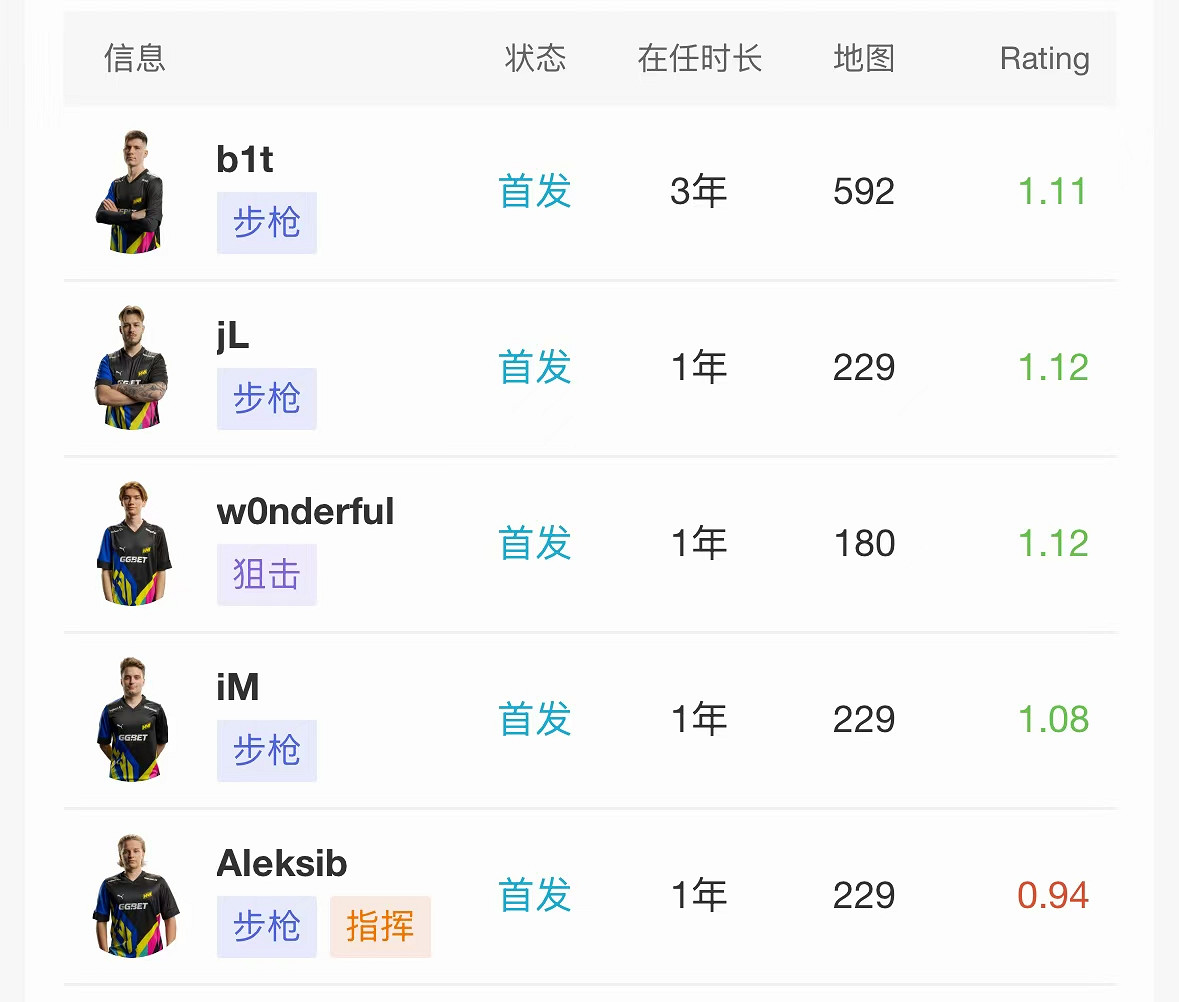The height and width of the screenshot is (1002, 1179).
Task: Open Aleksib's player page
Action: [281, 864]
